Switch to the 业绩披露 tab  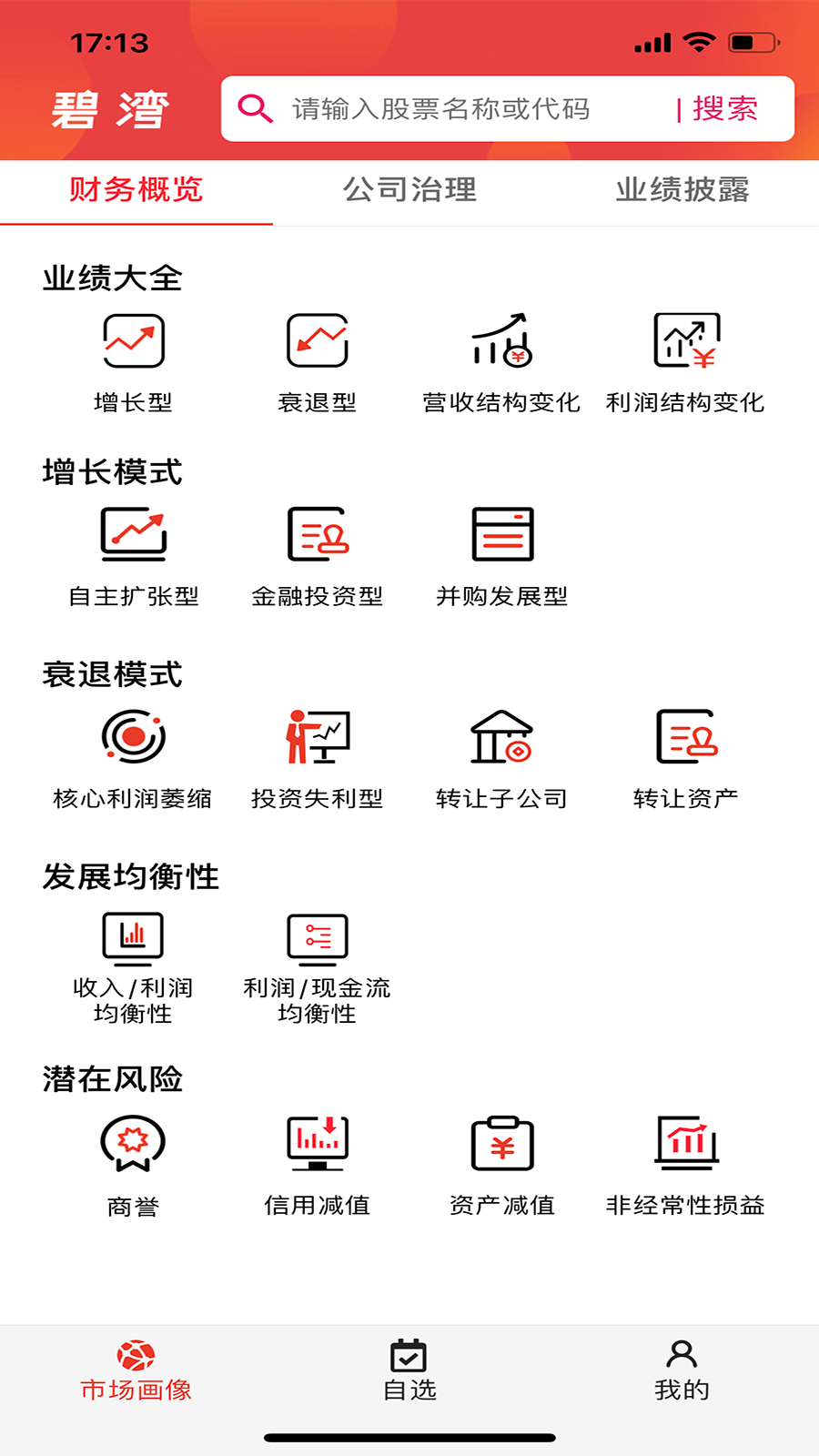(x=682, y=189)
